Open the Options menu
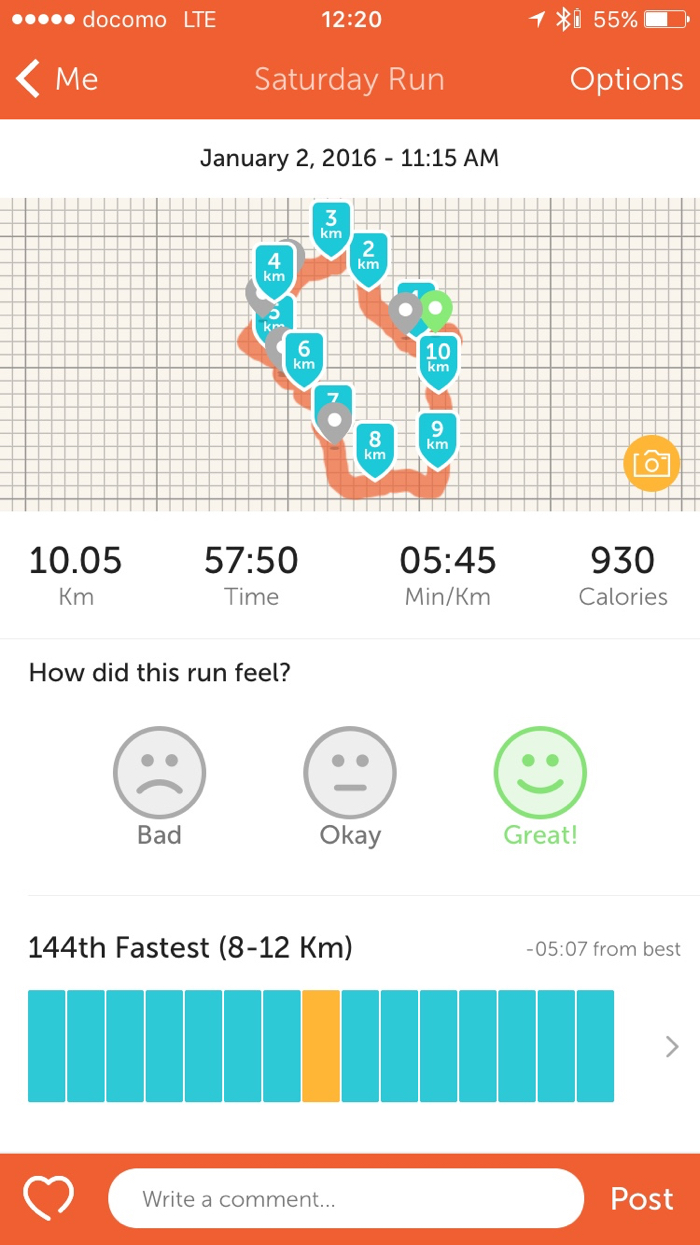The width and height of the screenshot is (700, 1245). (626, 80)
